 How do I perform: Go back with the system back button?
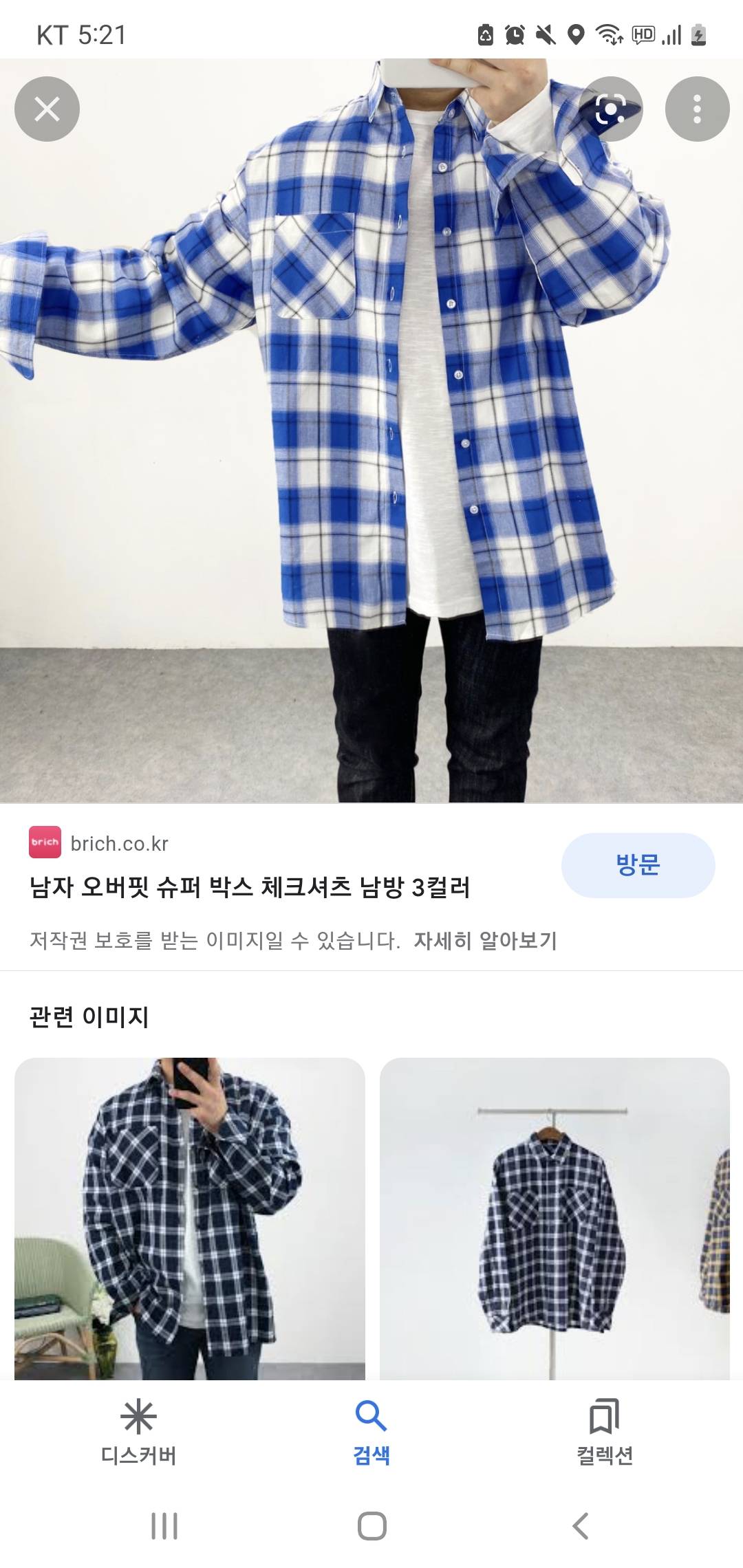pos(580,1525)
